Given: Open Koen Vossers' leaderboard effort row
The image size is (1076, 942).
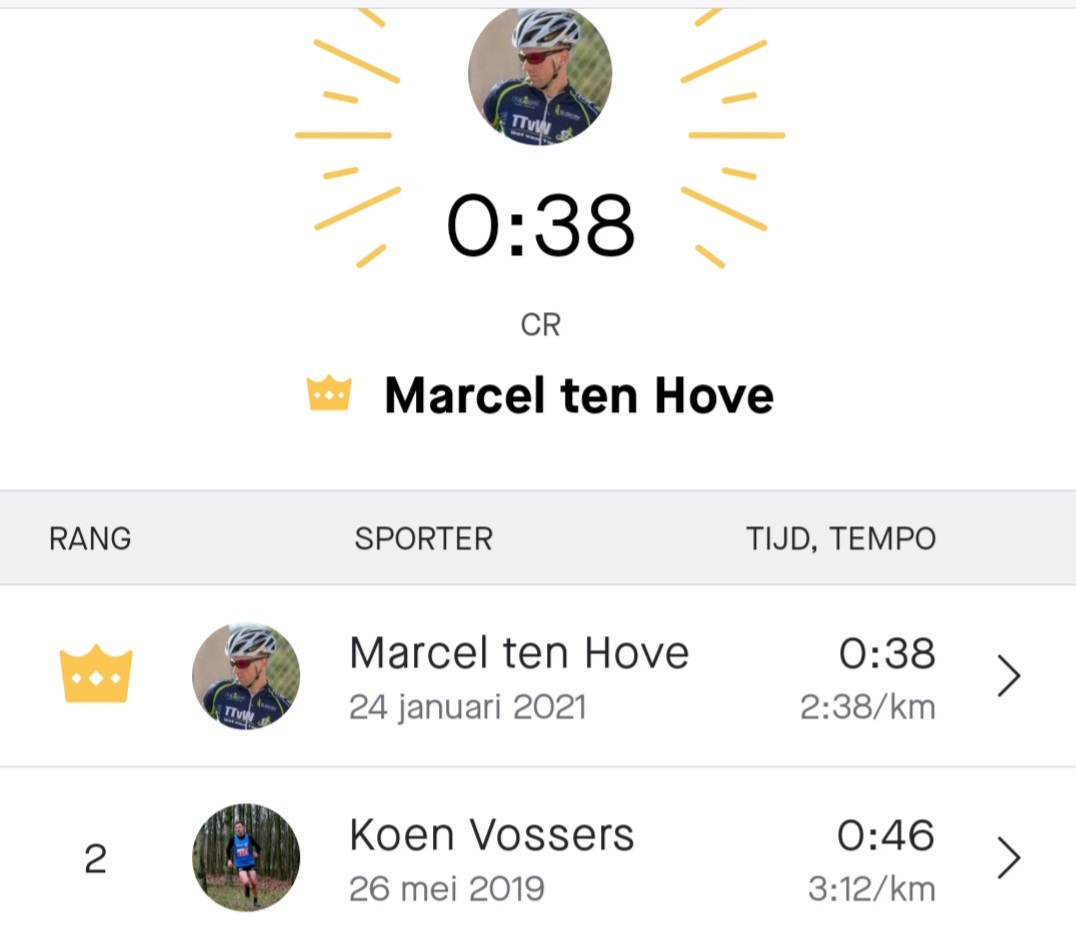Looking at the screenshot, I should coord(538,858).
